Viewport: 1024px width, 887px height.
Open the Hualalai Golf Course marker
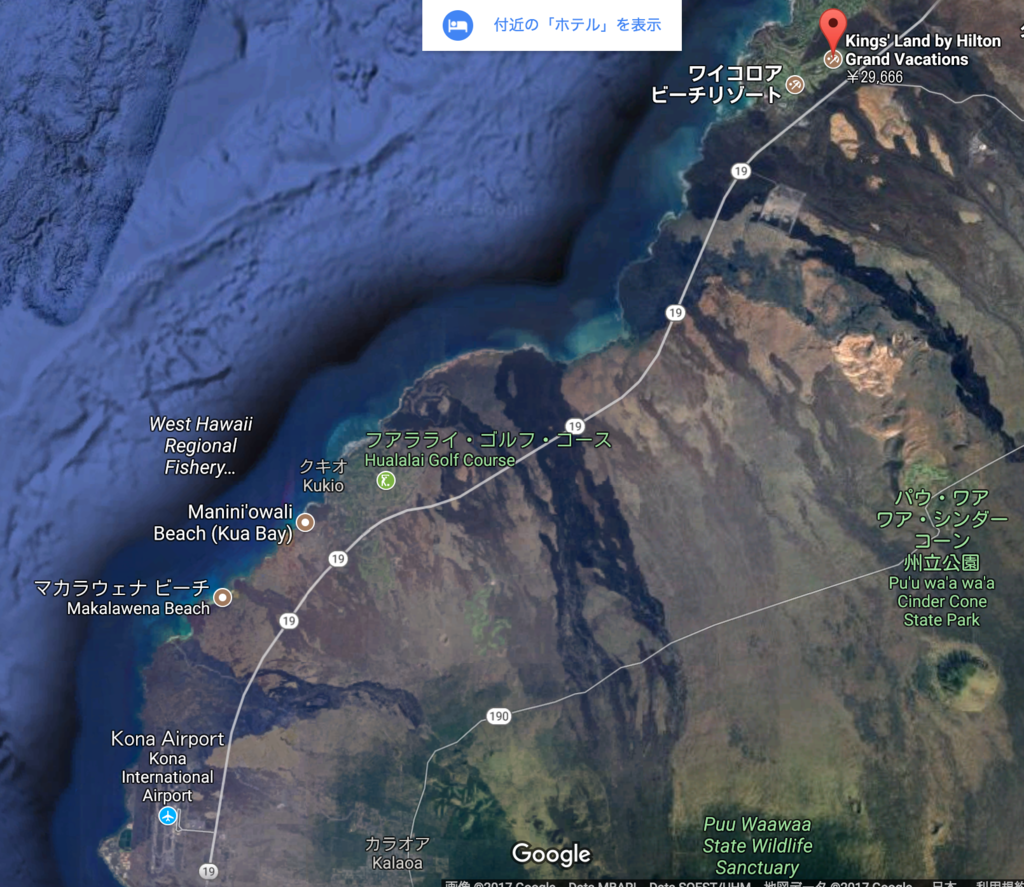click(x=386, y=481)
